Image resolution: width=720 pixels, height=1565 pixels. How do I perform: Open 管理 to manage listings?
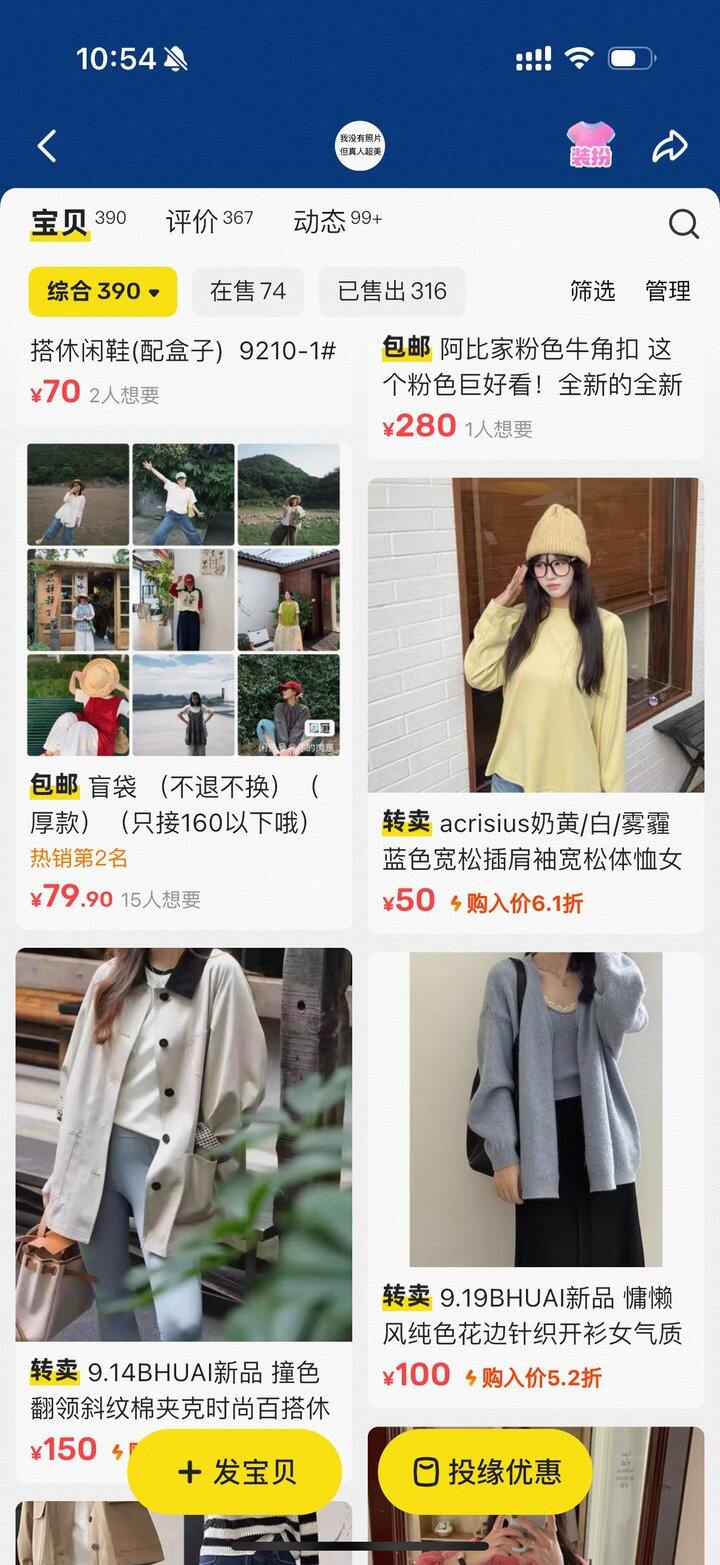(667, 291)
